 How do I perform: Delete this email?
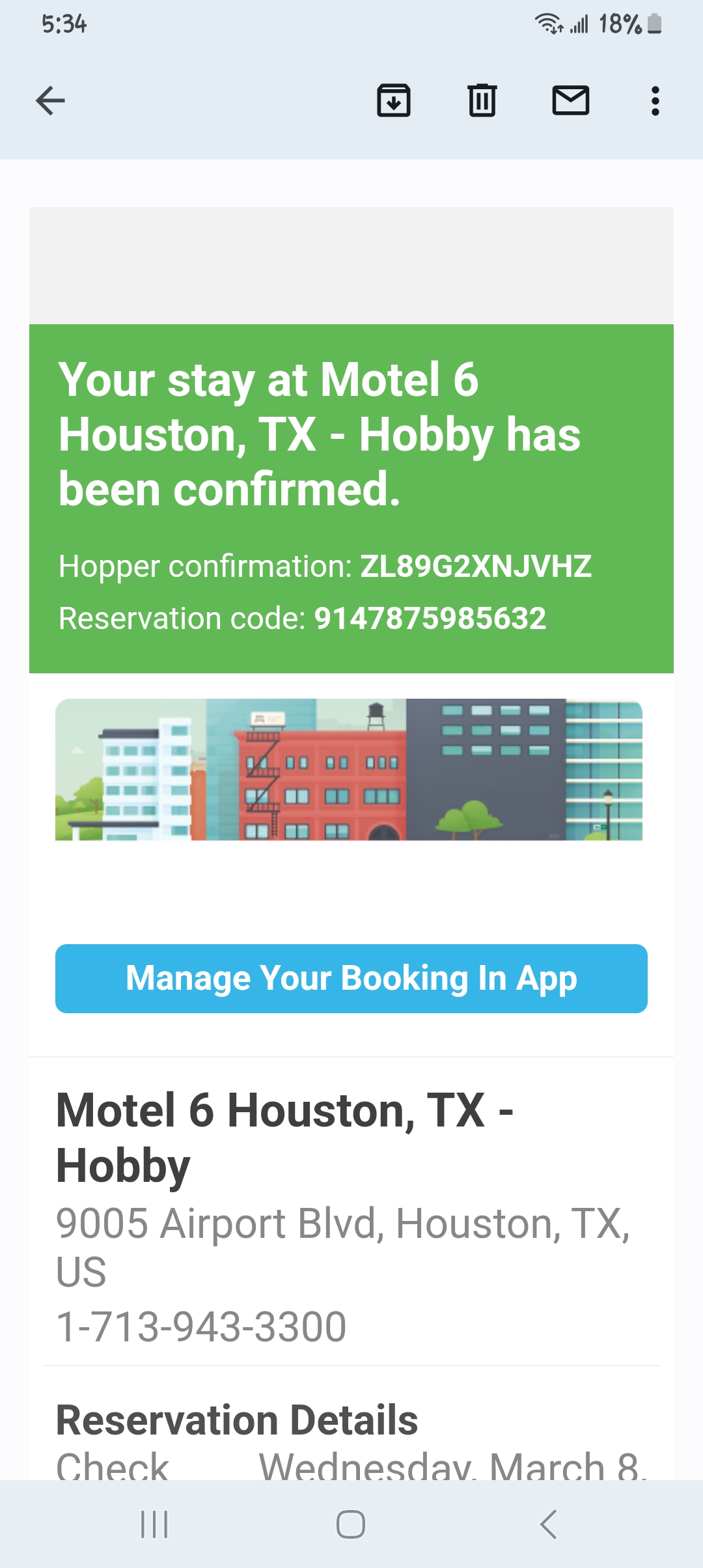(482, 101)
